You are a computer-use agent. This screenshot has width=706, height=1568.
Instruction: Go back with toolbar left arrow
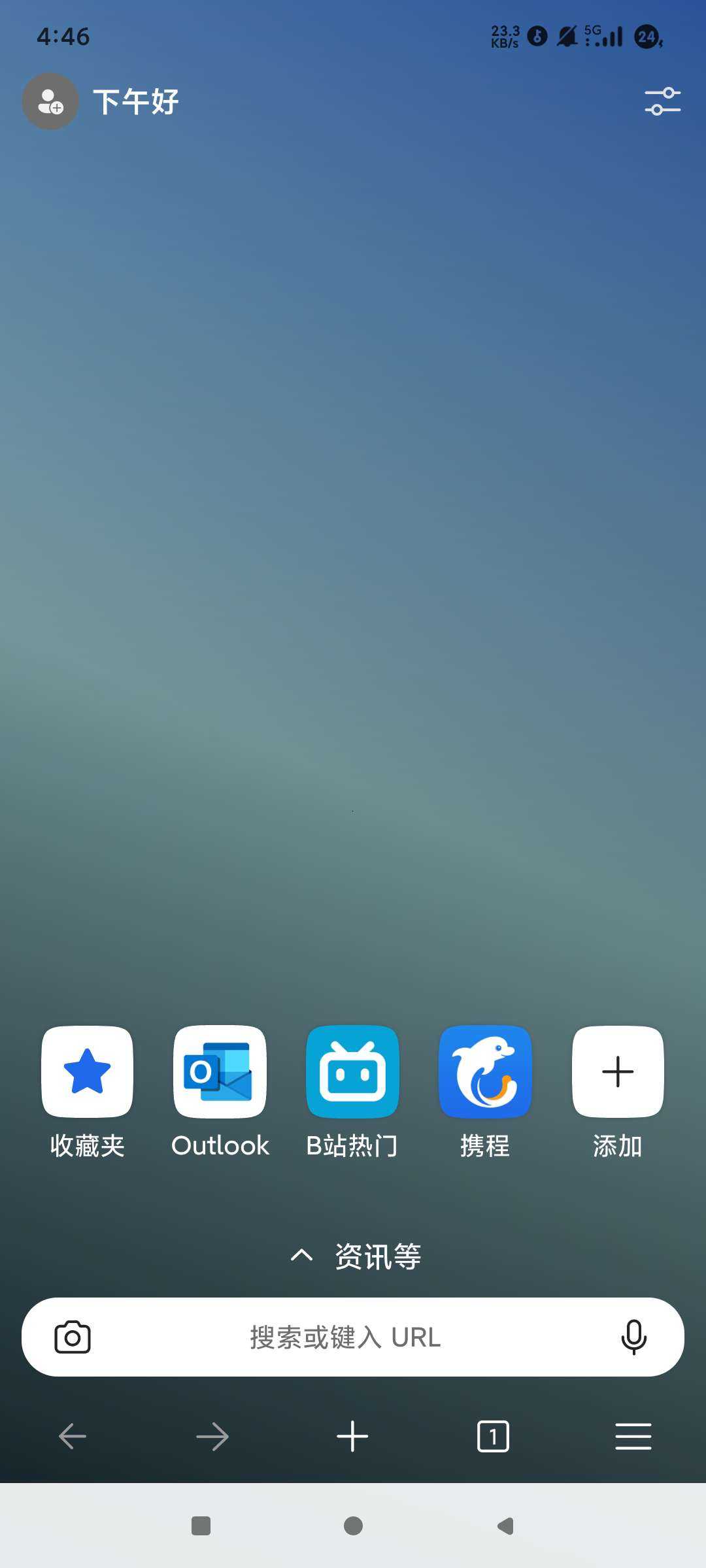pyautogui.click(x=73, y=1437)
